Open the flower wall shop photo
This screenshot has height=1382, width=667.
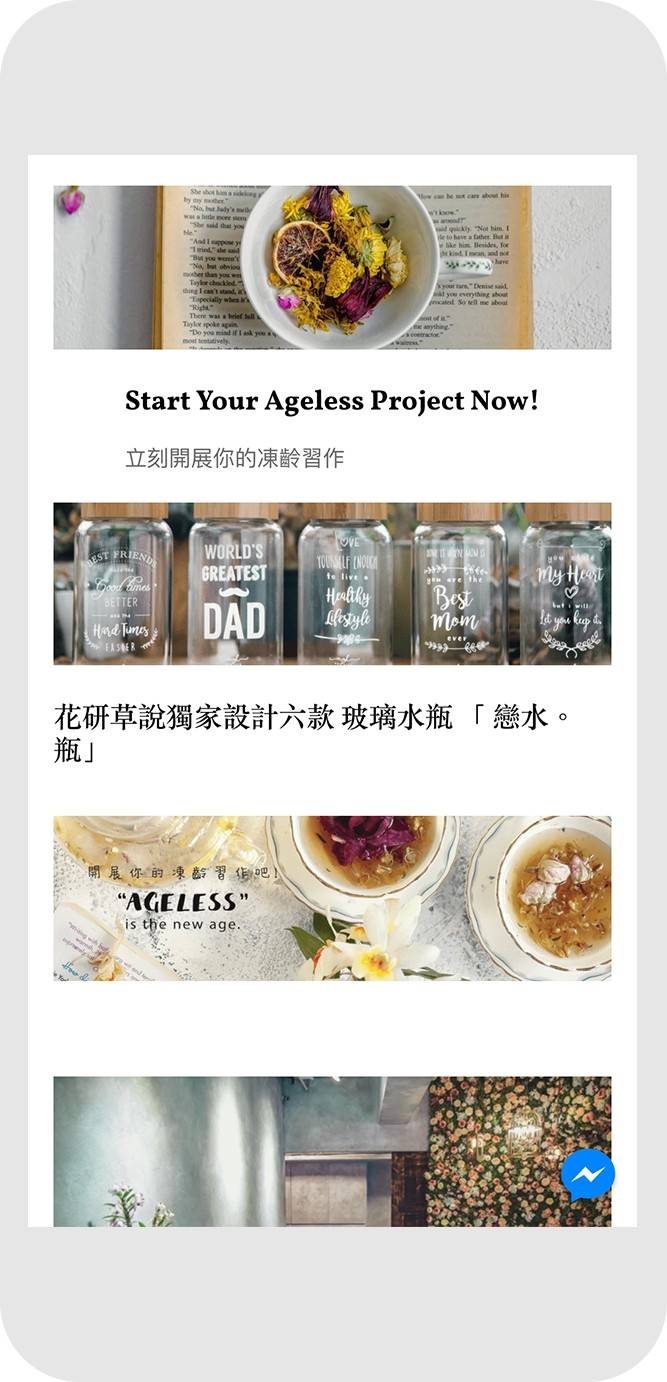click(332, 1151)
